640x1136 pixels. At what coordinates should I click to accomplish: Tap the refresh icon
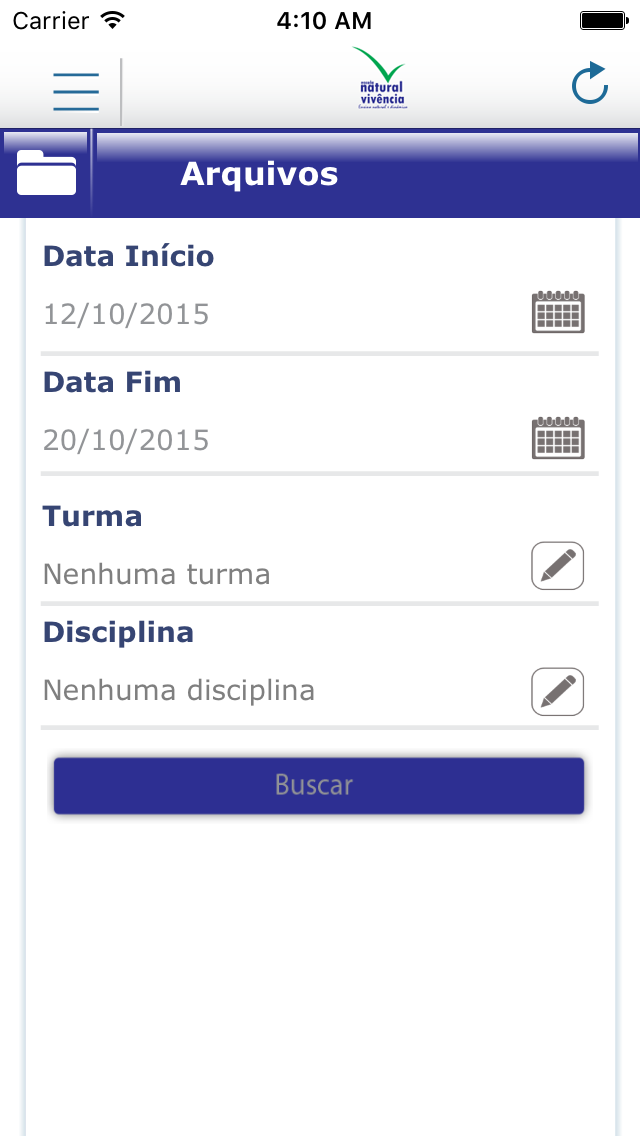(x=590, y=84)
